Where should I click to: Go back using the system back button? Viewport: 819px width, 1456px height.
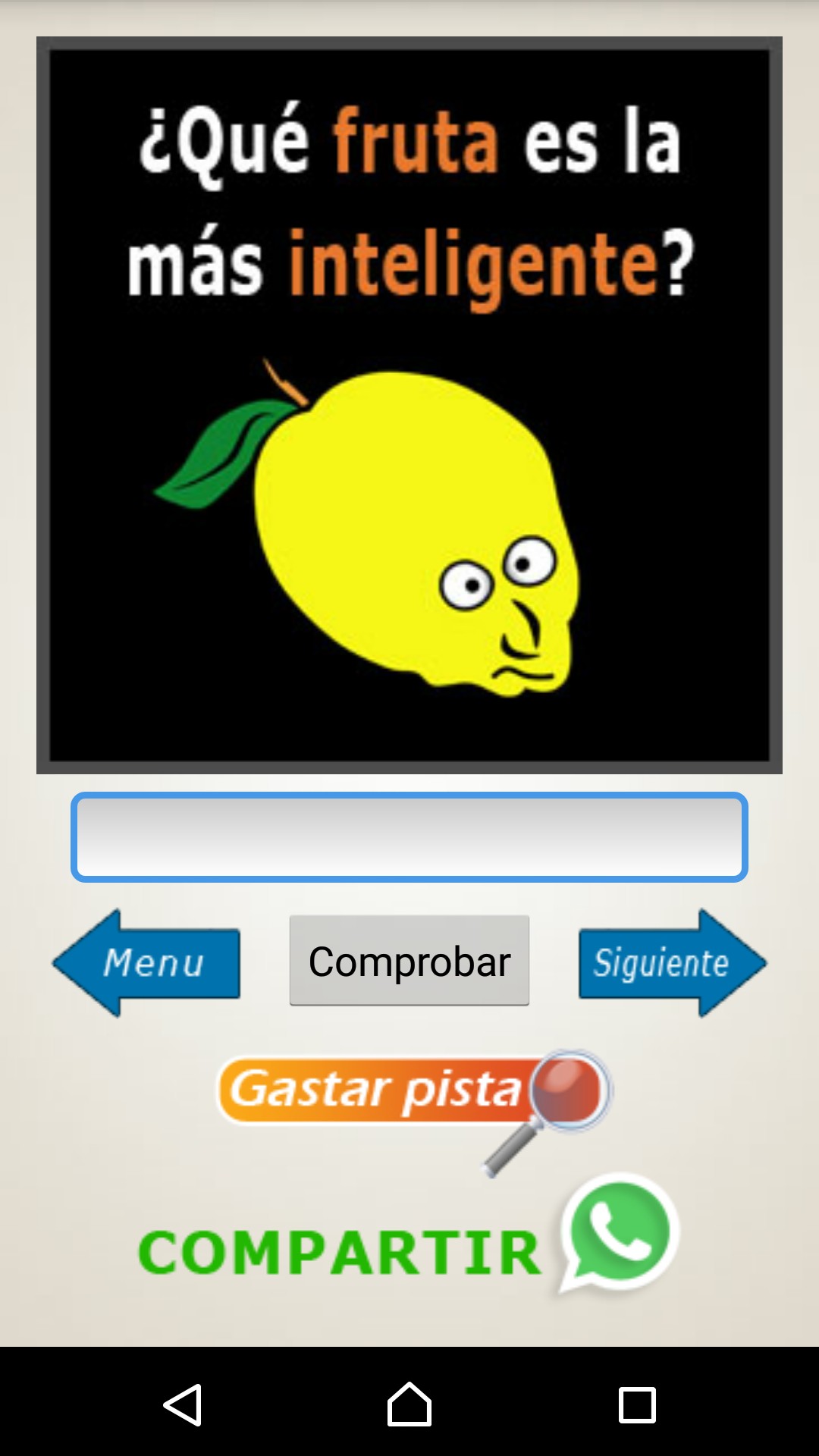183,1404
